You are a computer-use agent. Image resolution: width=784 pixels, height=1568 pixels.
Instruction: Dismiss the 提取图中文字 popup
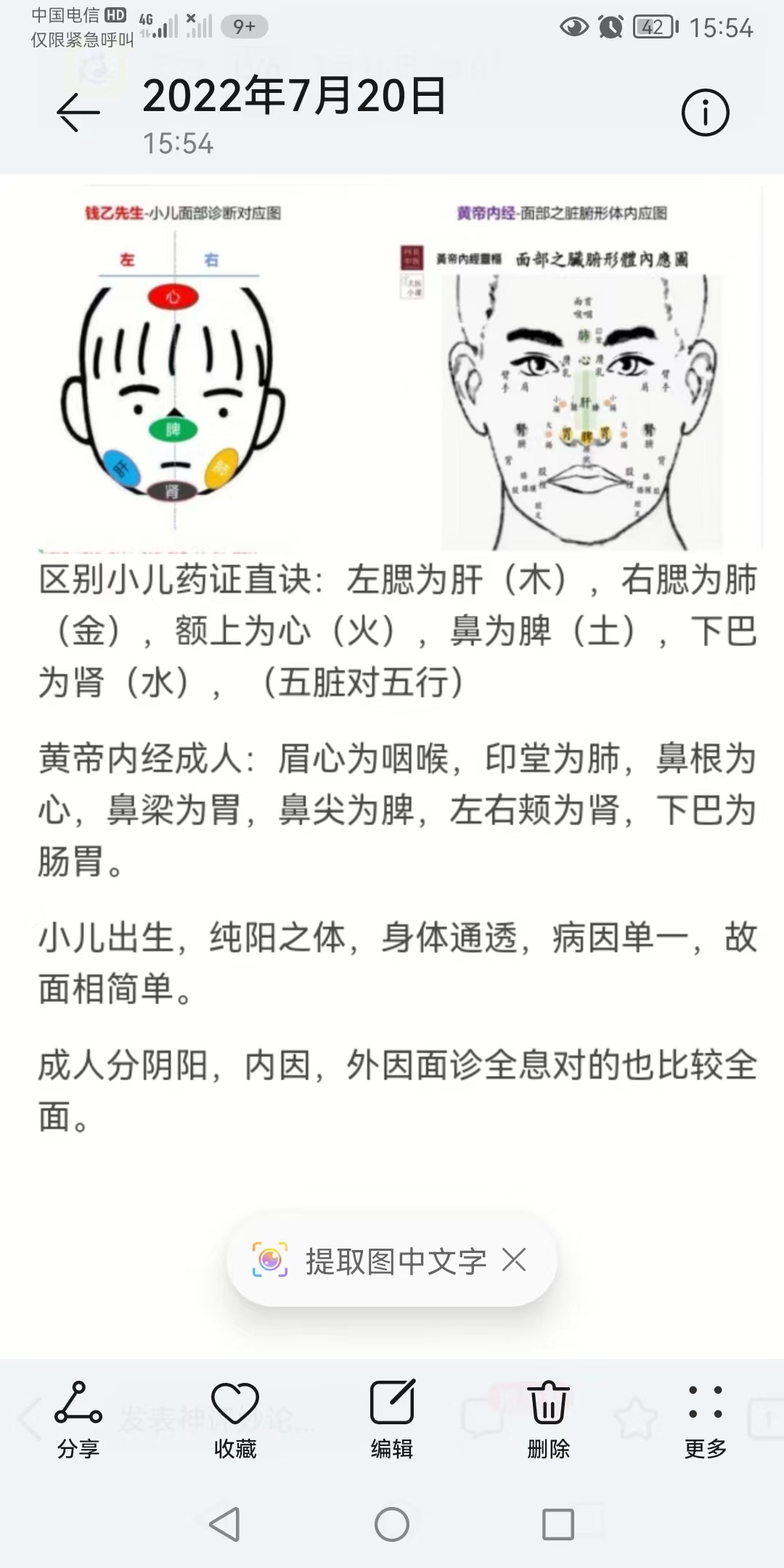pyautogui.click(x=514, y=1259)
